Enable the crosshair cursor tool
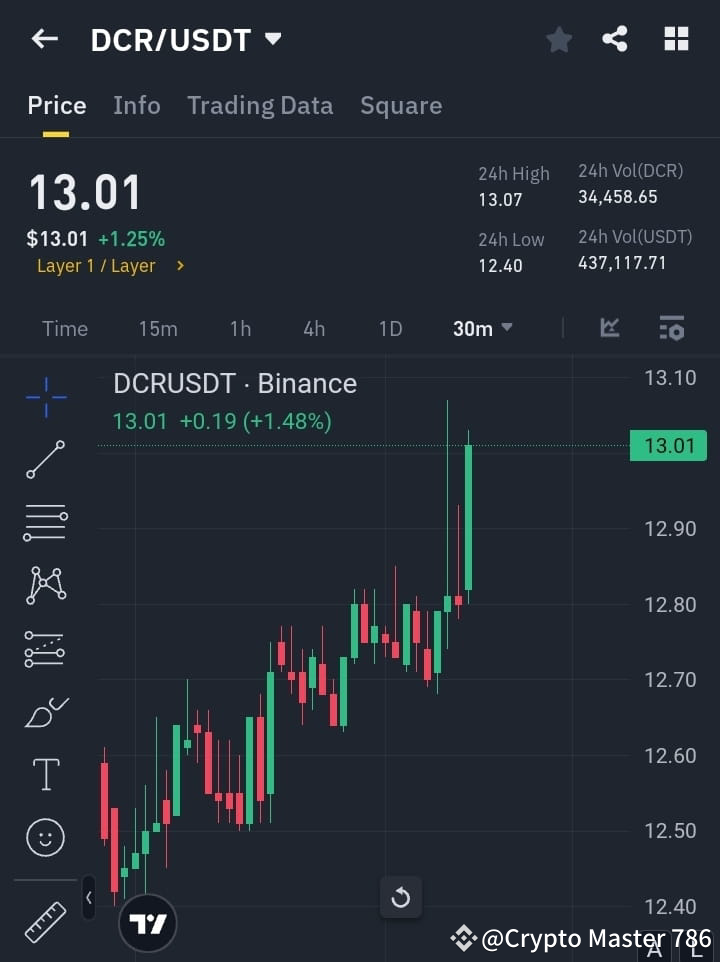The image size is (720, 962). click(45, 398)
